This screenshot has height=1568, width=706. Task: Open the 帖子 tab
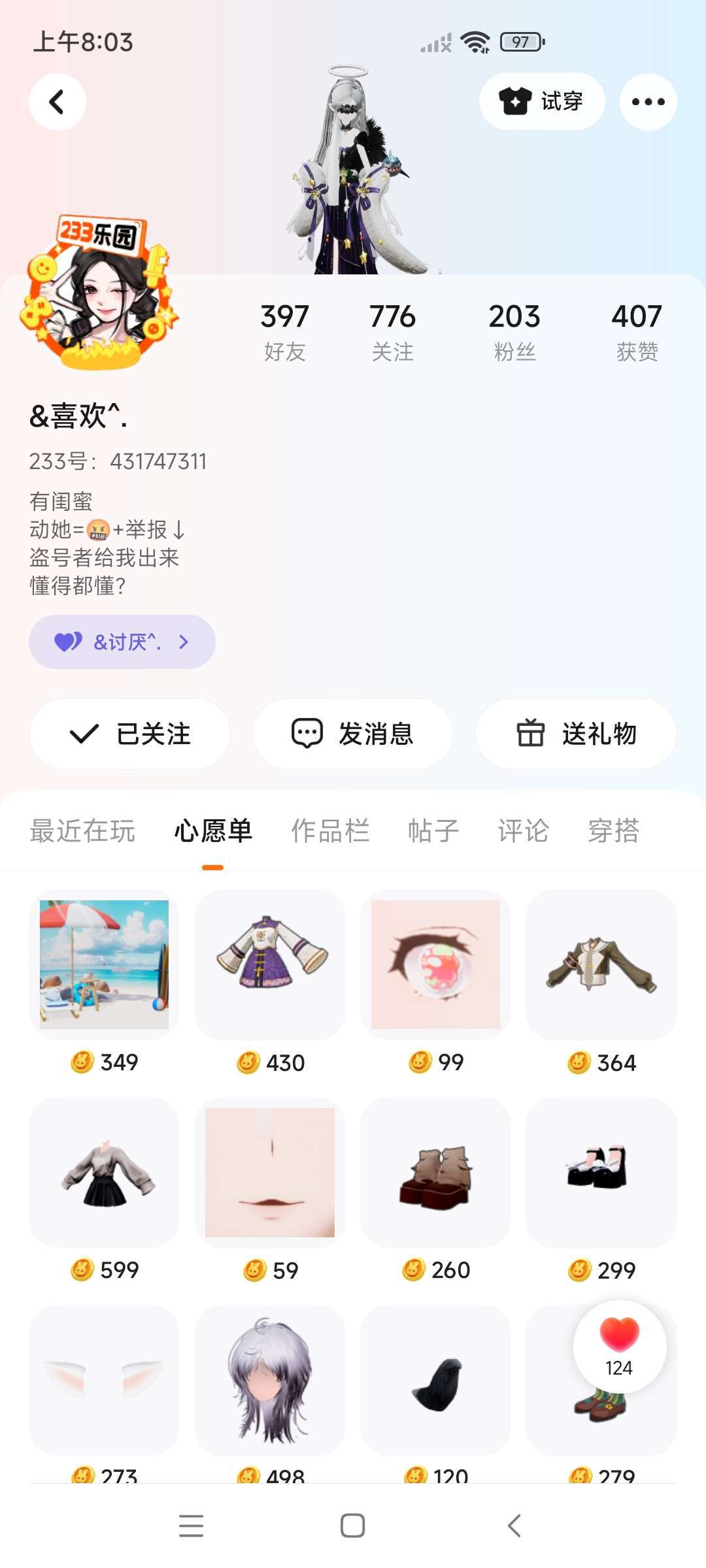433,831
